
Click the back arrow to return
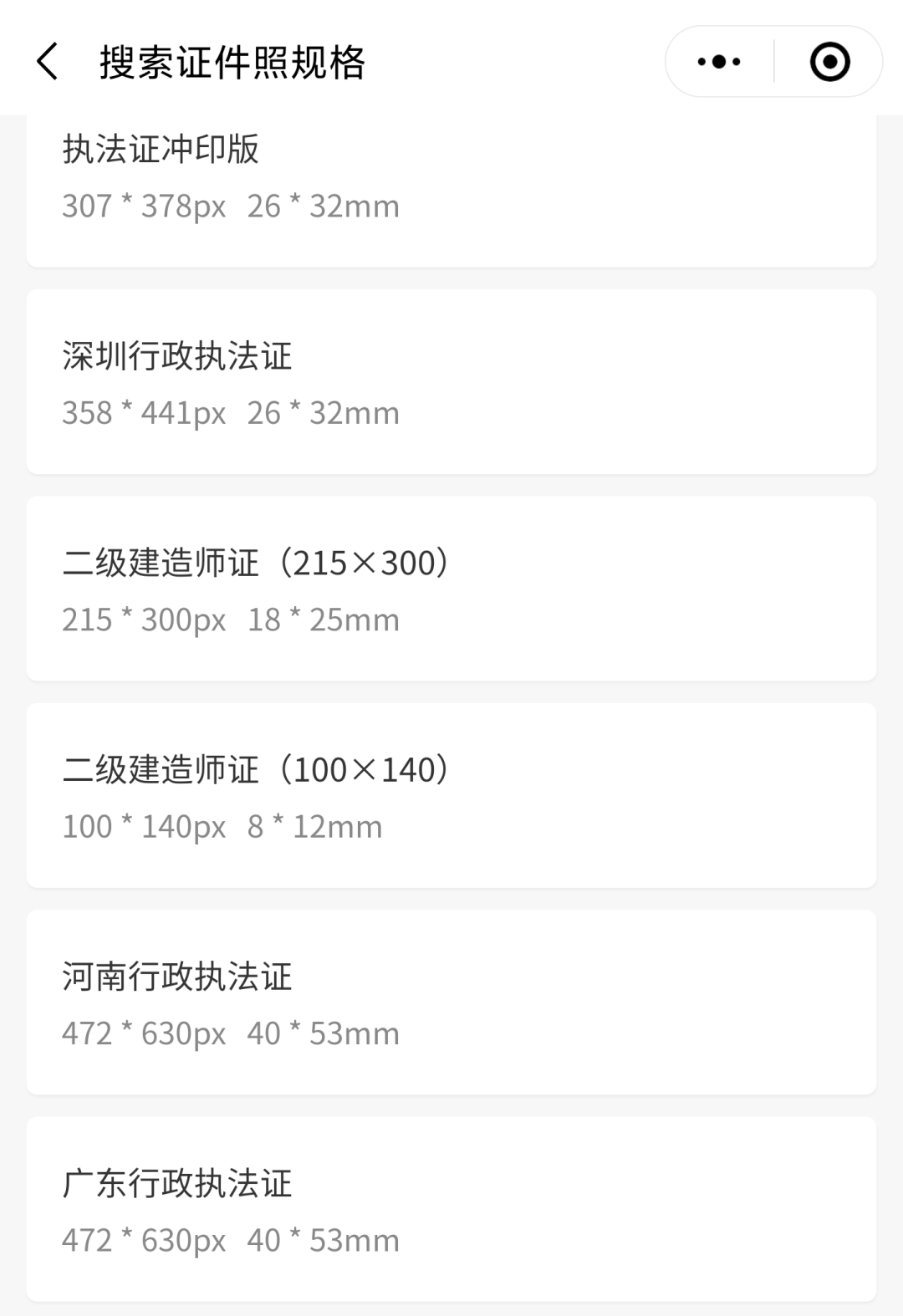coord(48,61)
